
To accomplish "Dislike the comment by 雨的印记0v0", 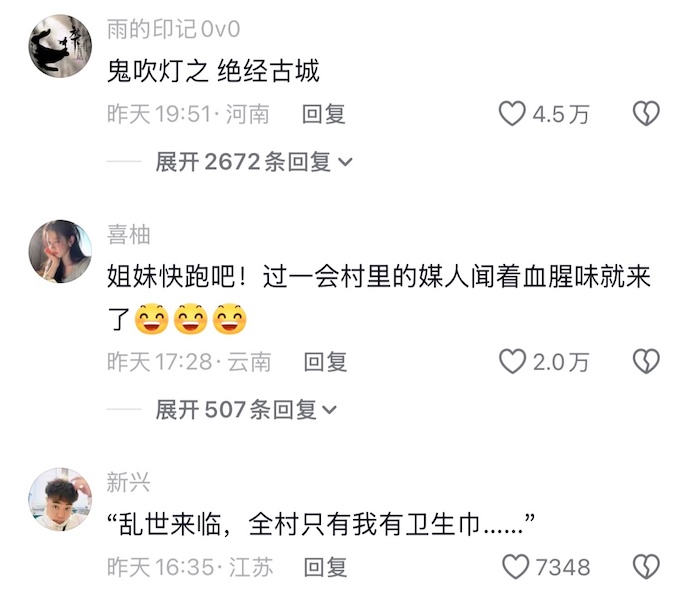I will click(x=647, y=114).
